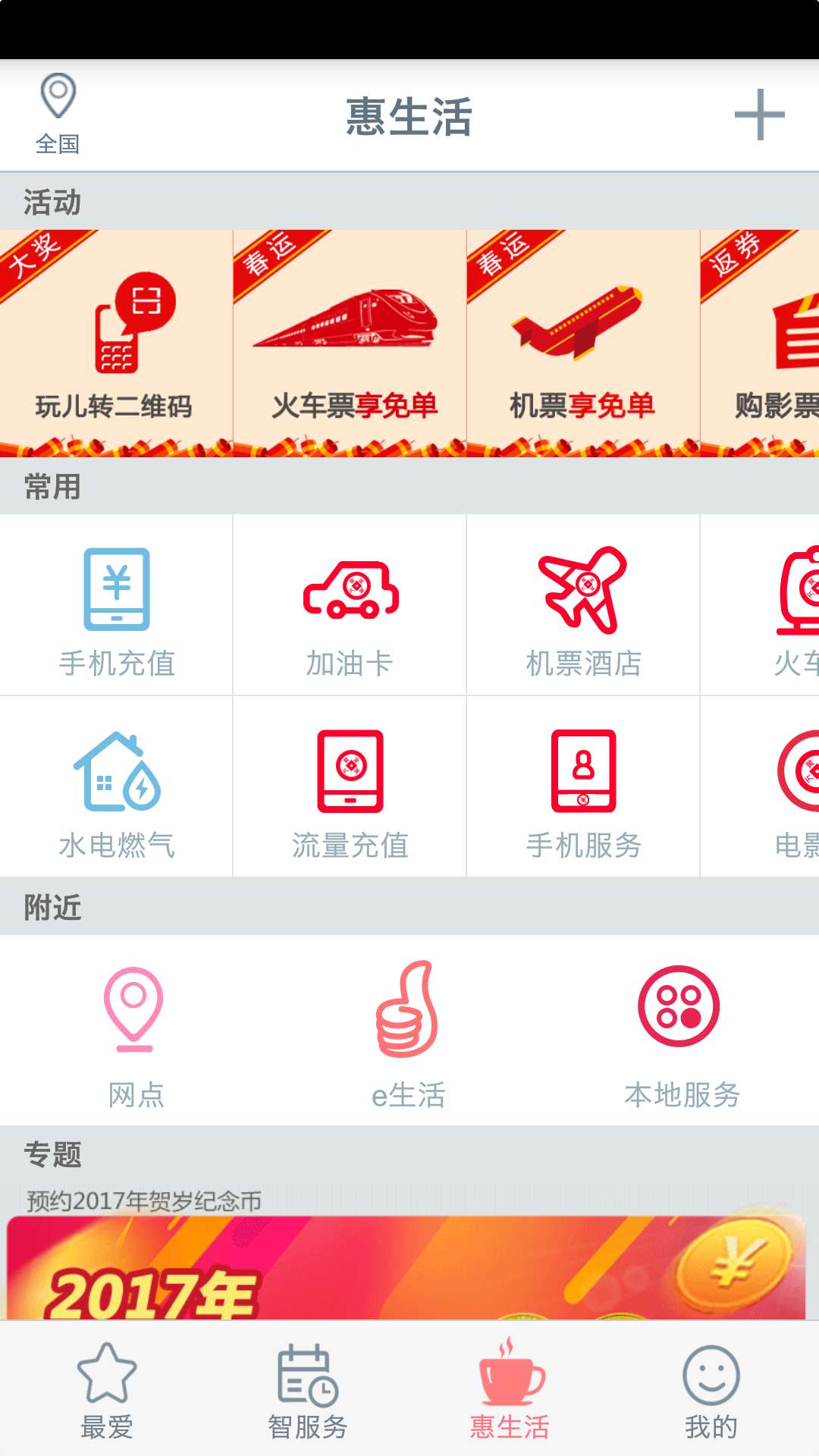
Task: Go to the 我的 tab
Action: (711, 1389)
